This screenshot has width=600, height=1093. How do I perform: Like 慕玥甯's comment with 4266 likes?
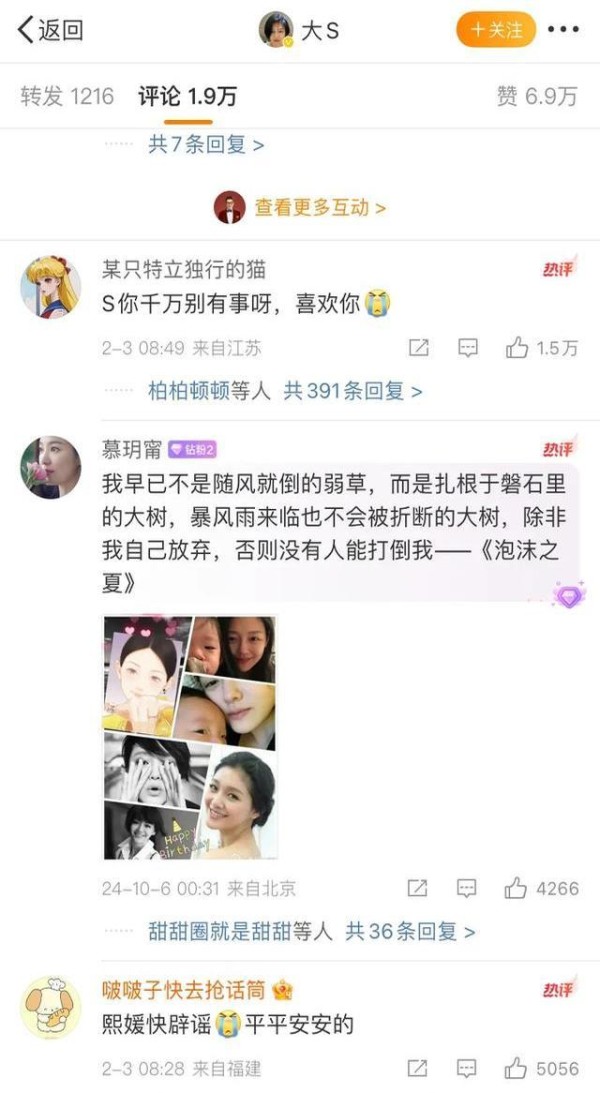(x=541, y=888)
